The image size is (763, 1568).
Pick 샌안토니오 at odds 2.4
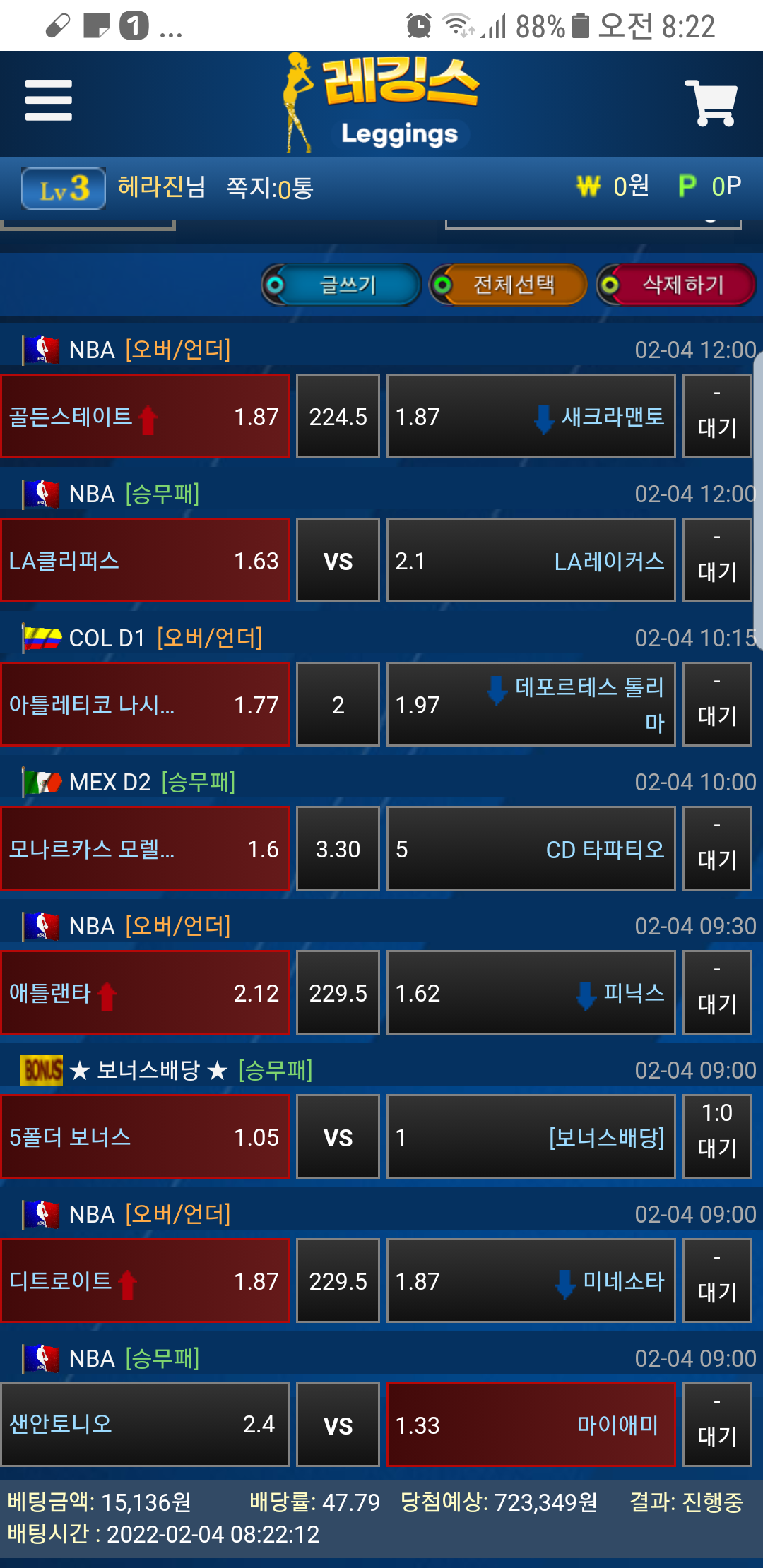click(x=145, y=1425)
